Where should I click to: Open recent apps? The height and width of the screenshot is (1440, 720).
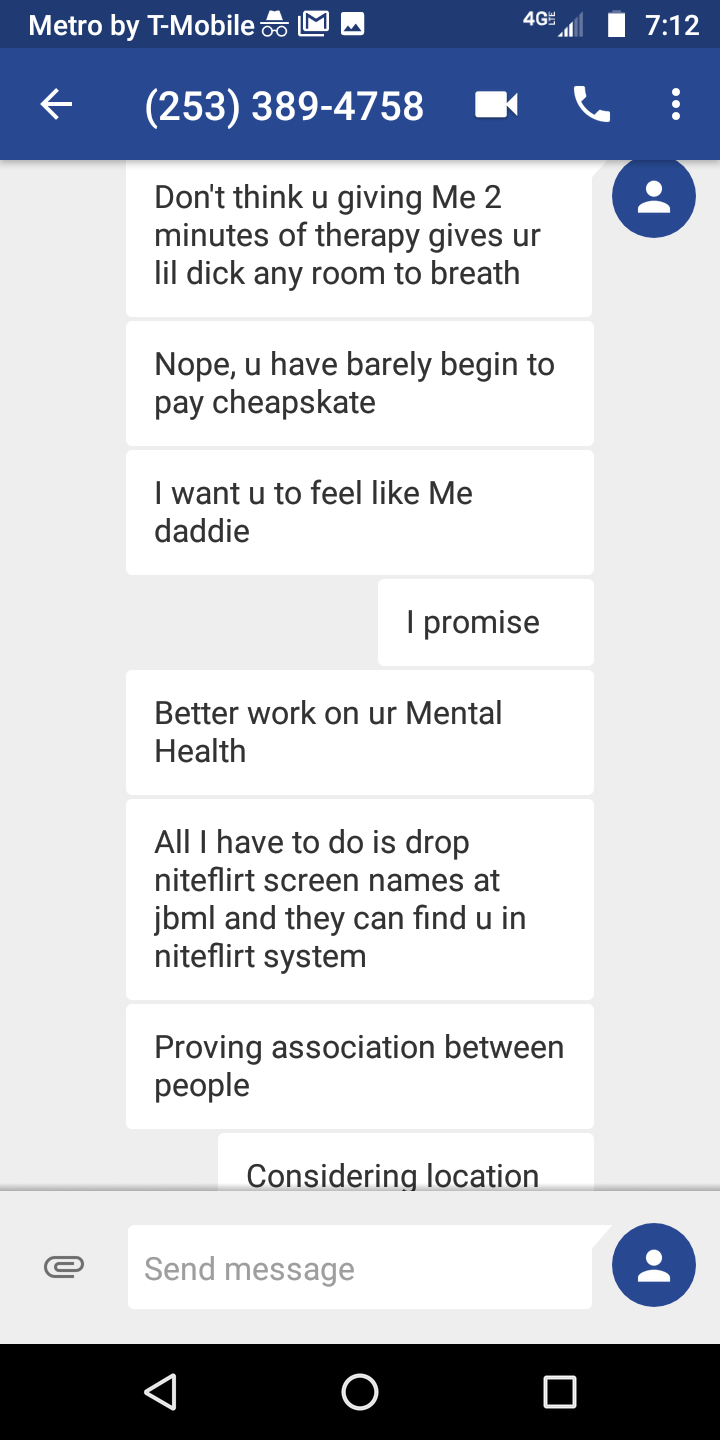[x=559, y=1391]
